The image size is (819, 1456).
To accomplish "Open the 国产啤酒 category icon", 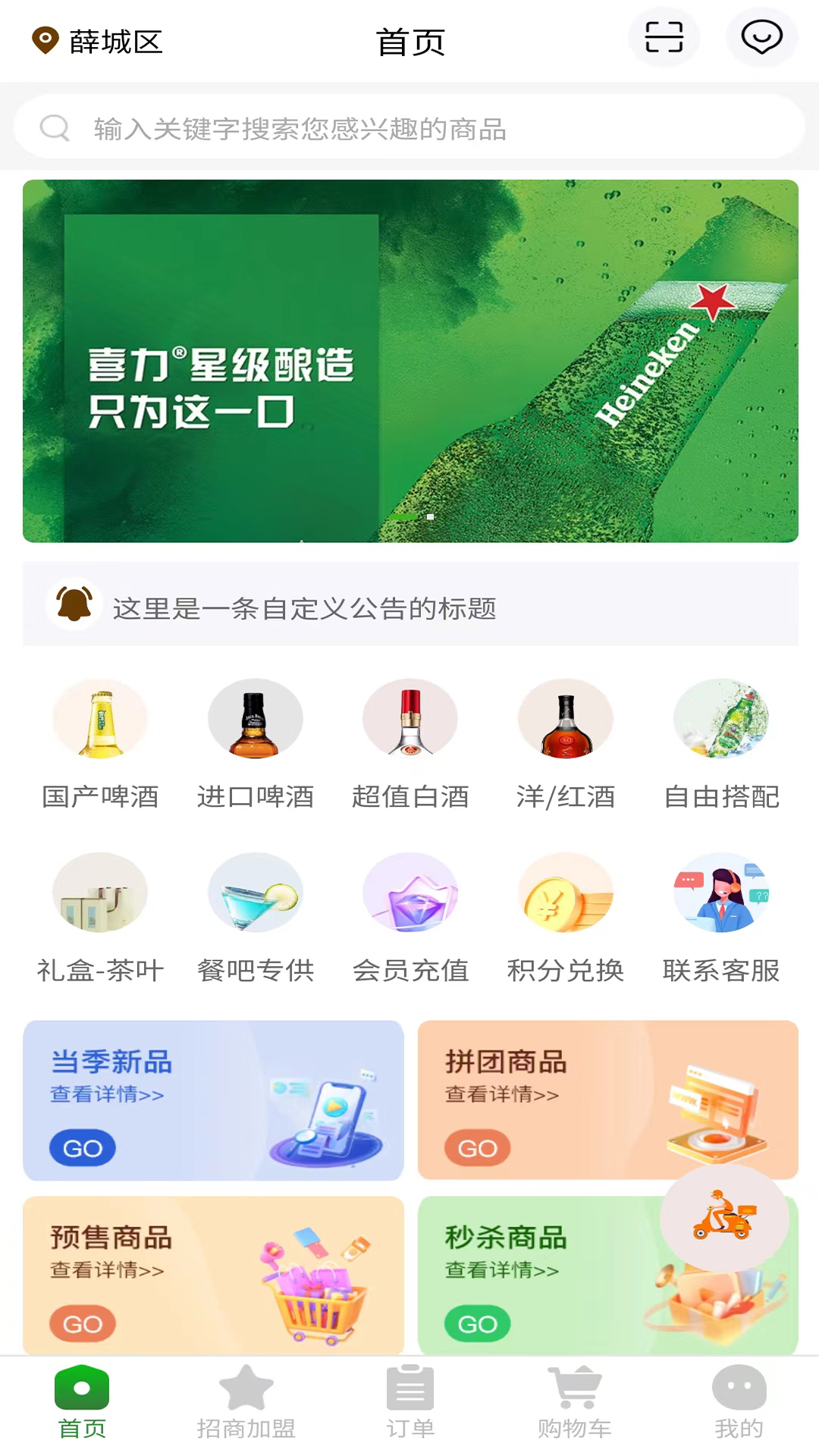I will (100, 719).
